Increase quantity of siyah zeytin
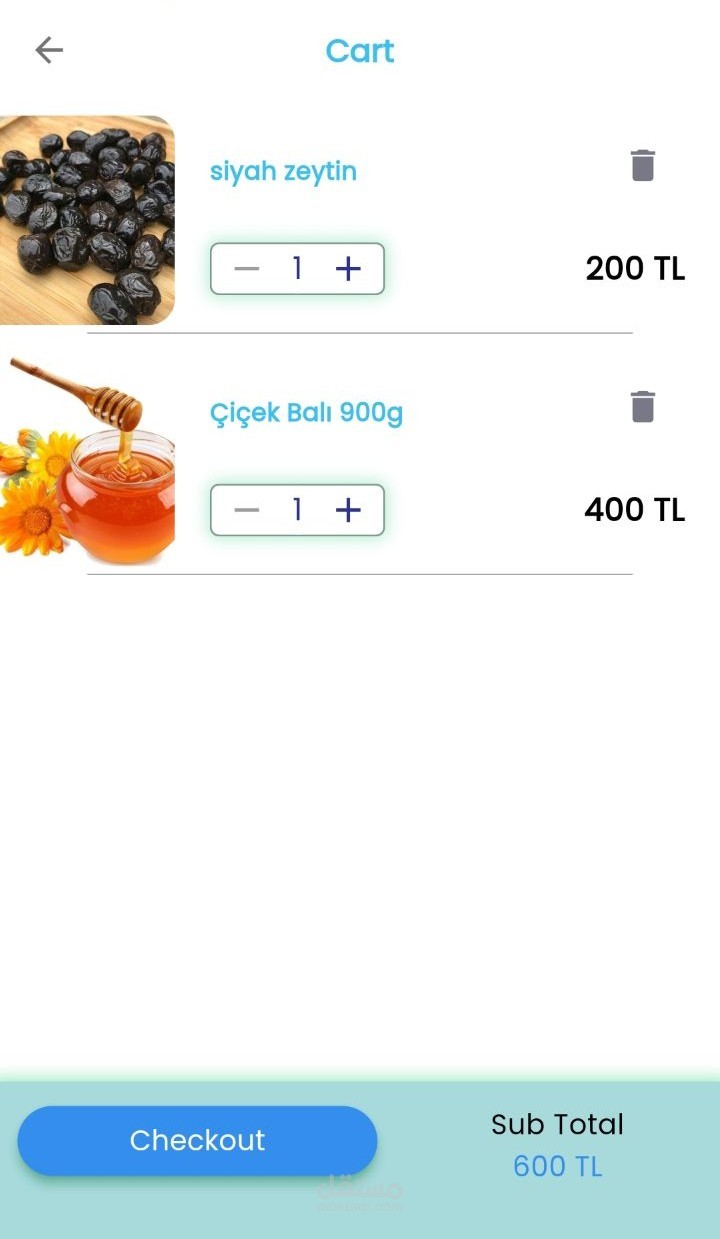Viewport: 720px width, 1239px height. [x=348, y=269]
